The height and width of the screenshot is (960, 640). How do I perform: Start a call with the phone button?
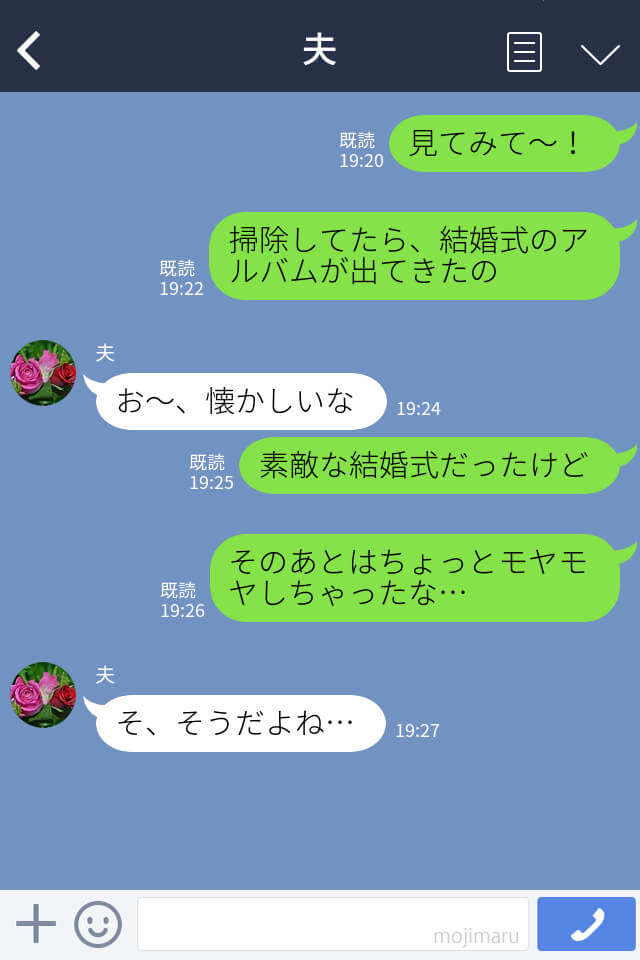[586, 923]
